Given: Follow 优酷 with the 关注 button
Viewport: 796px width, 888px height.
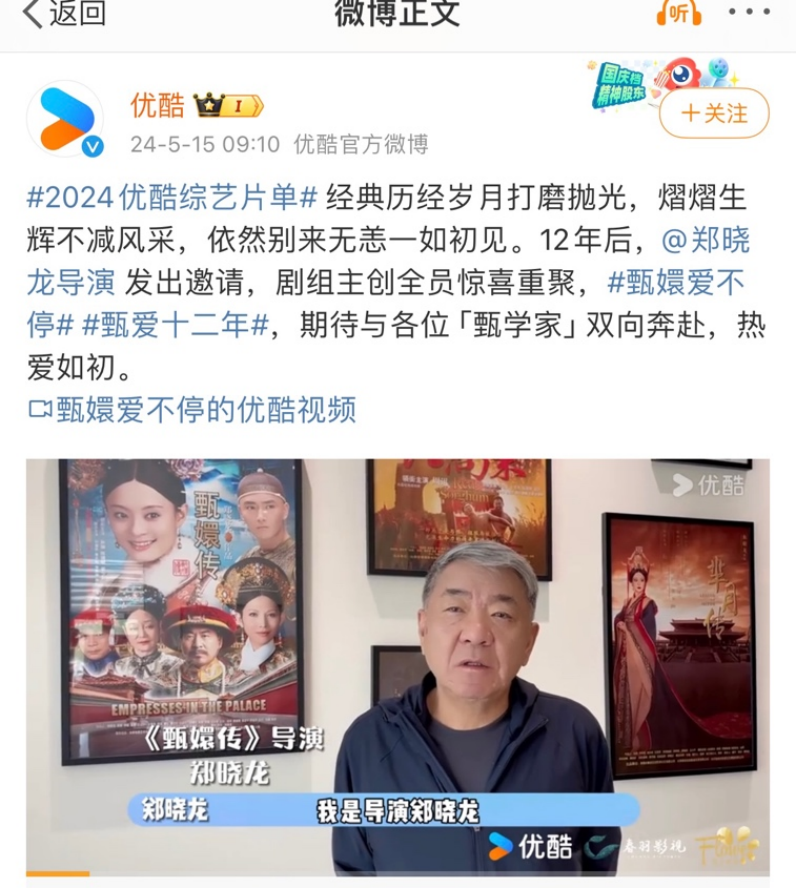Looking at the screenshot, I should [x=714, y=114].
